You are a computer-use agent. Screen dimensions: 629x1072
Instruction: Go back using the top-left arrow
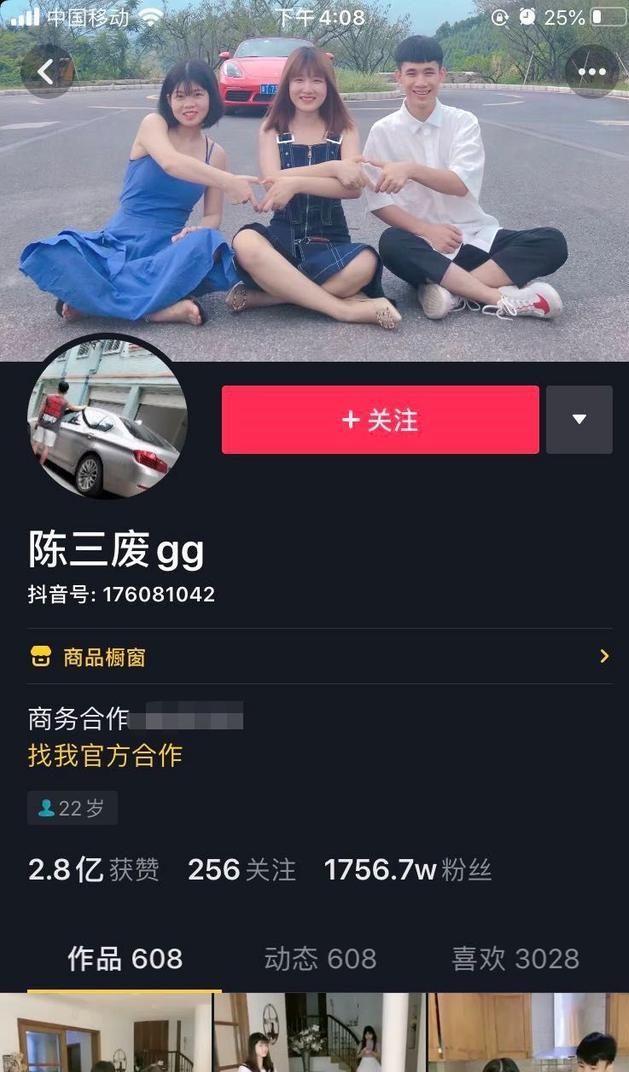point(46,72)
